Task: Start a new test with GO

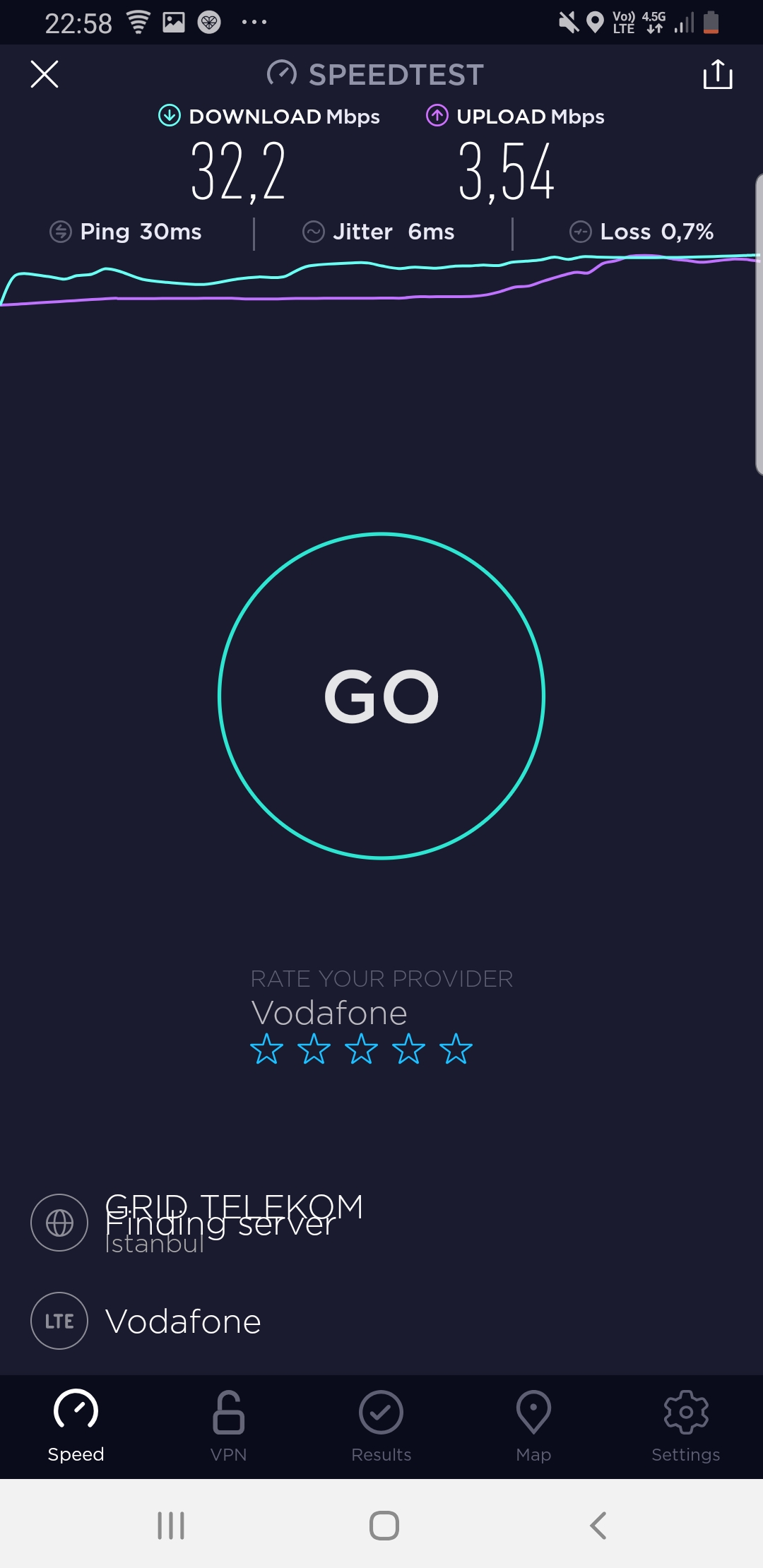Action: click(x=381, y=696)
